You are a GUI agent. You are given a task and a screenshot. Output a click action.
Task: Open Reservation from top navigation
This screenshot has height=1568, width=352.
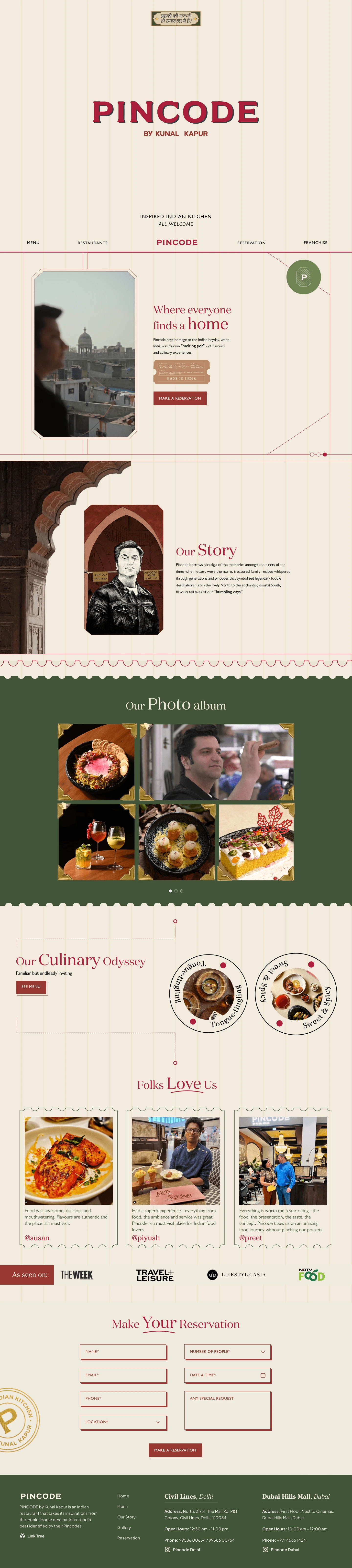251,243
